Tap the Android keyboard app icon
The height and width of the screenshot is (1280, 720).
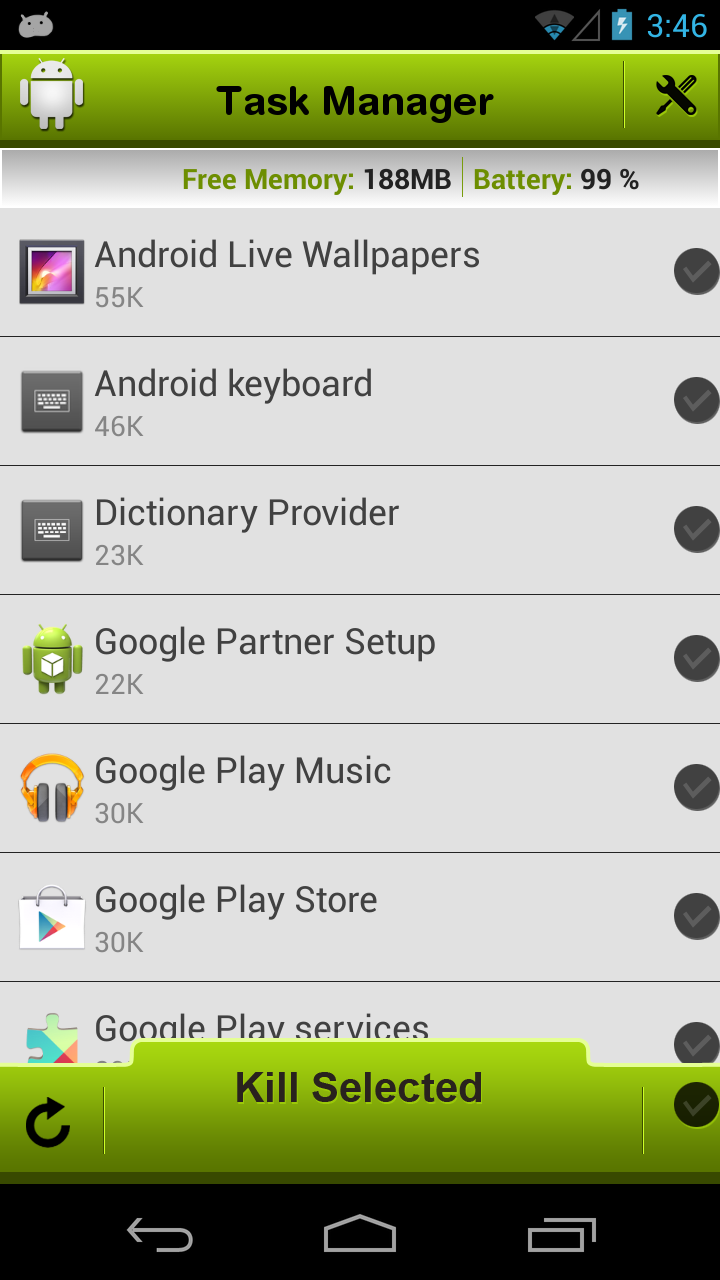click(51, 400)
